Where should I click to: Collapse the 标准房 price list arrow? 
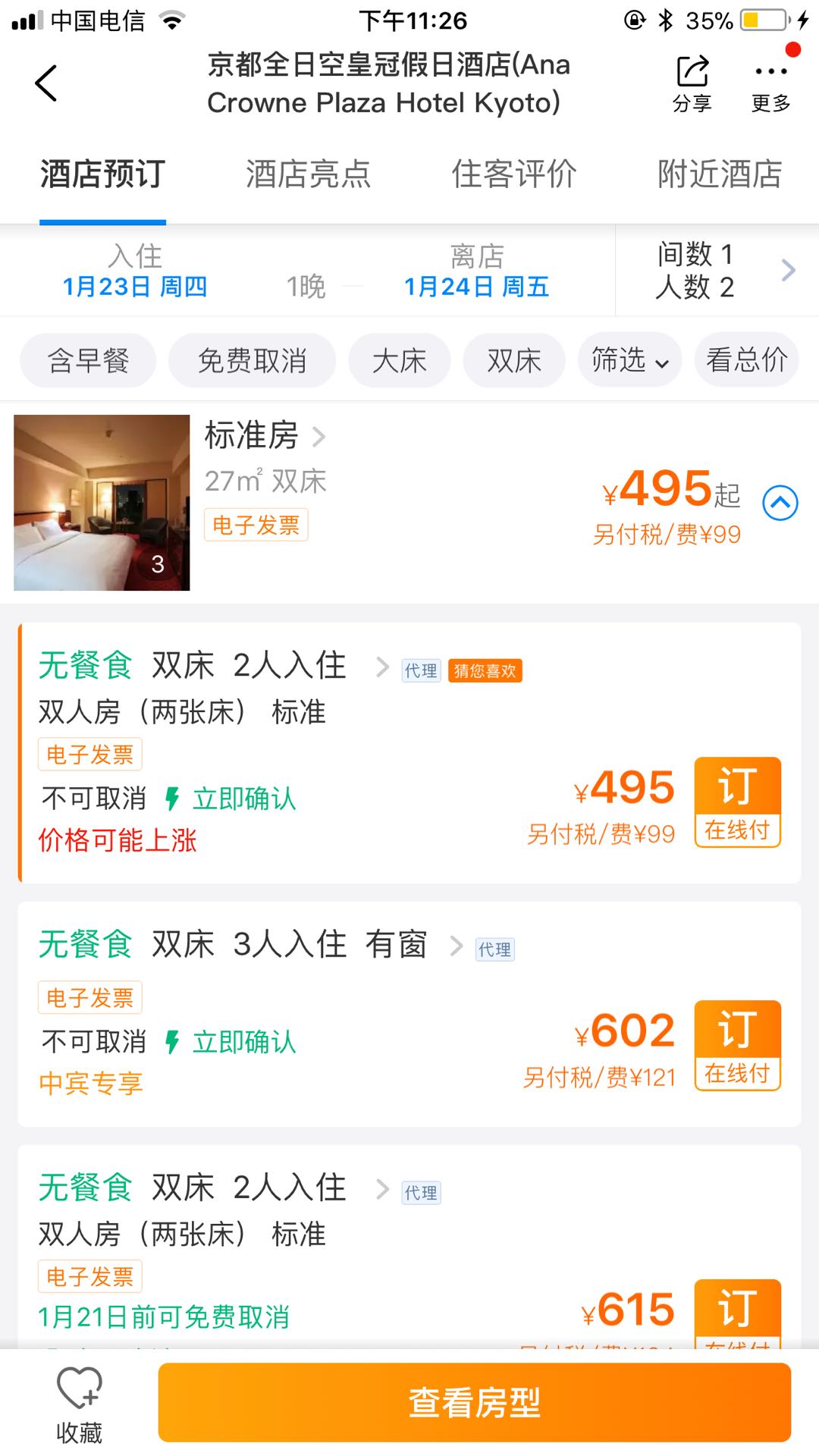pos(781,503)
